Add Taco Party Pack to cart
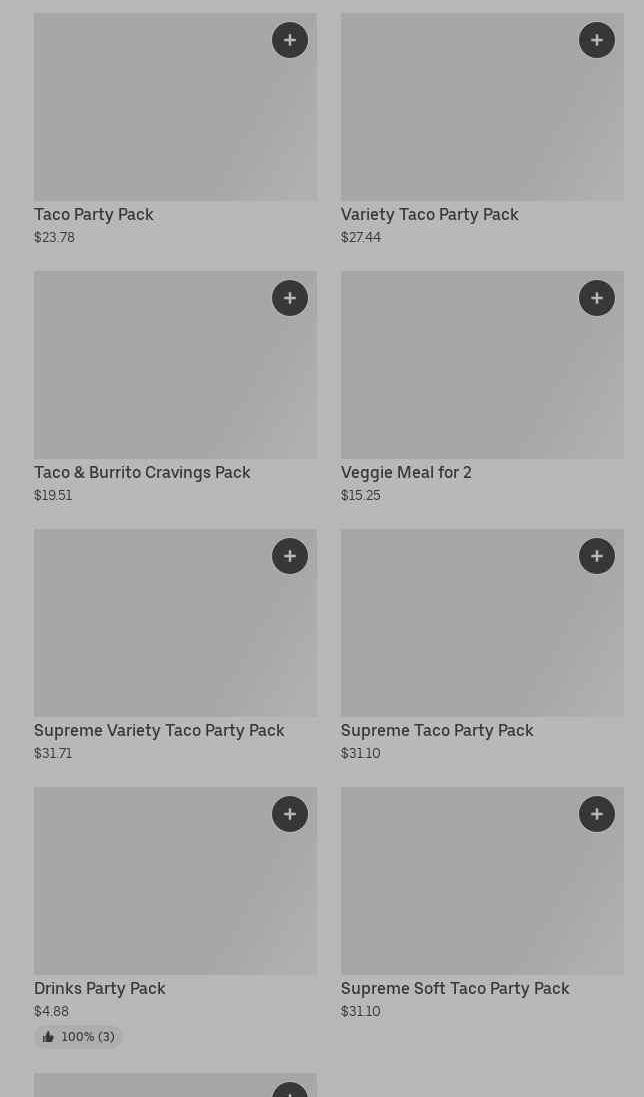The width and height of the screenshot is (644, 1097). 290,40
